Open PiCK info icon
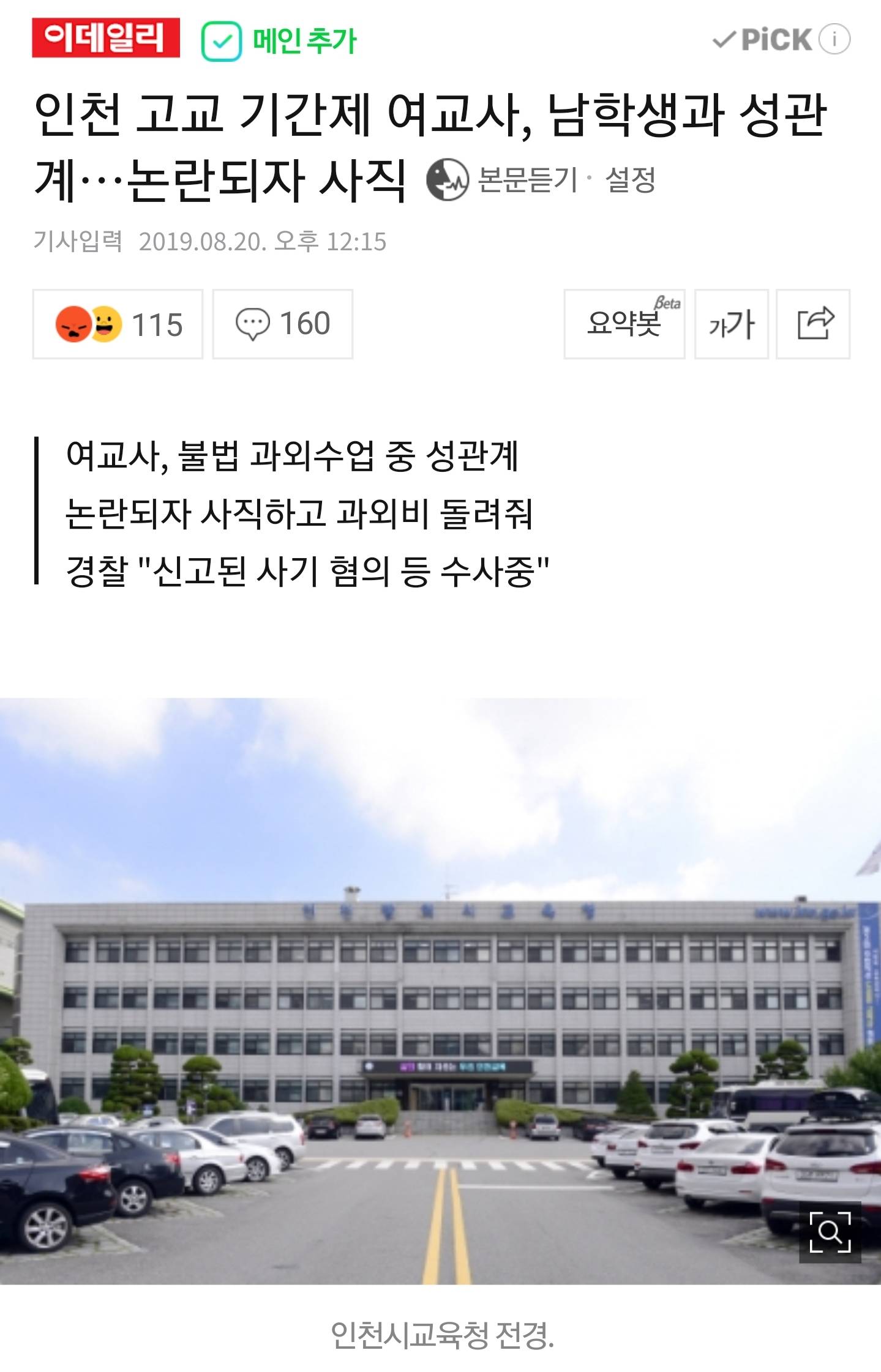 (x=834, y=39)
